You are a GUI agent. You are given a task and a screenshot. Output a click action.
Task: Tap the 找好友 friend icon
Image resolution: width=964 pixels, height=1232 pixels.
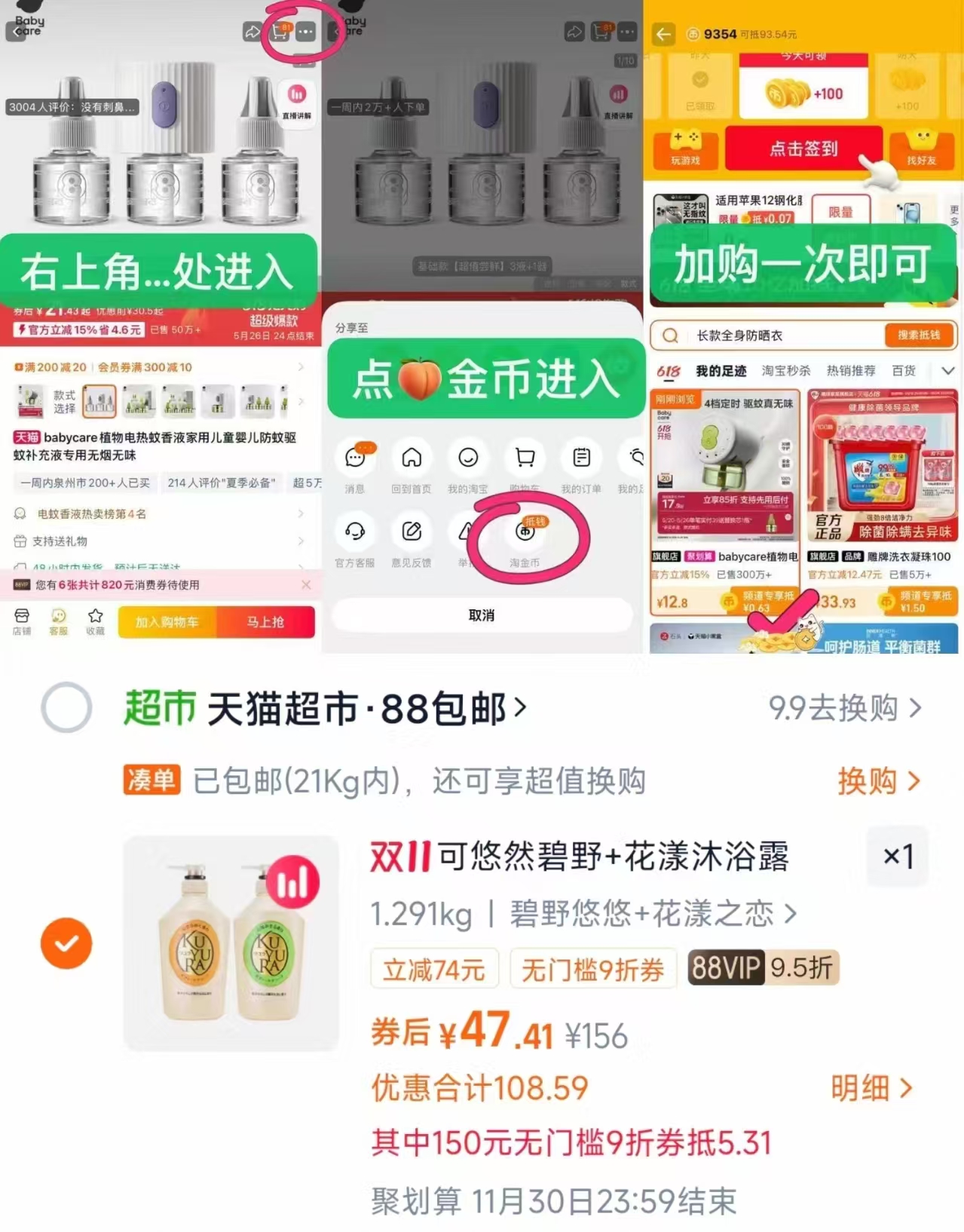(x=923, y=149)
